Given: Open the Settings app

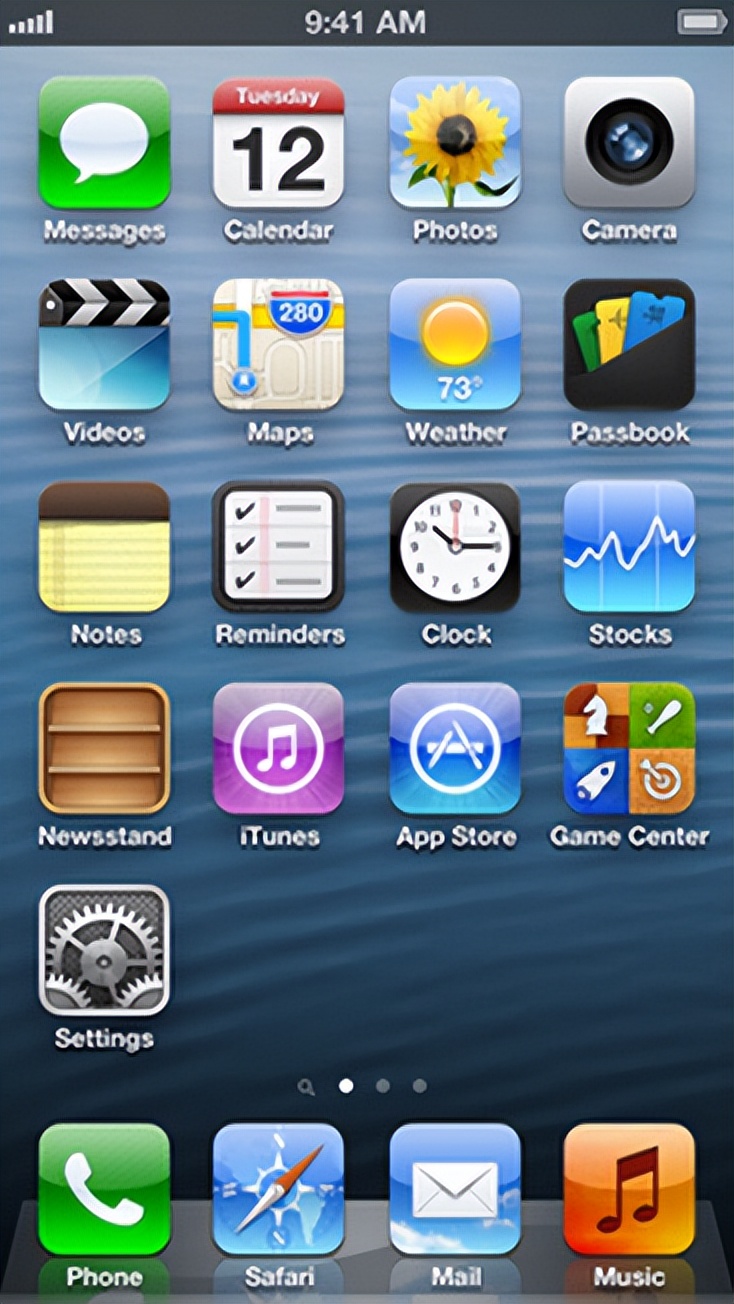Looking at the screenshot, I should pos(104,950).
